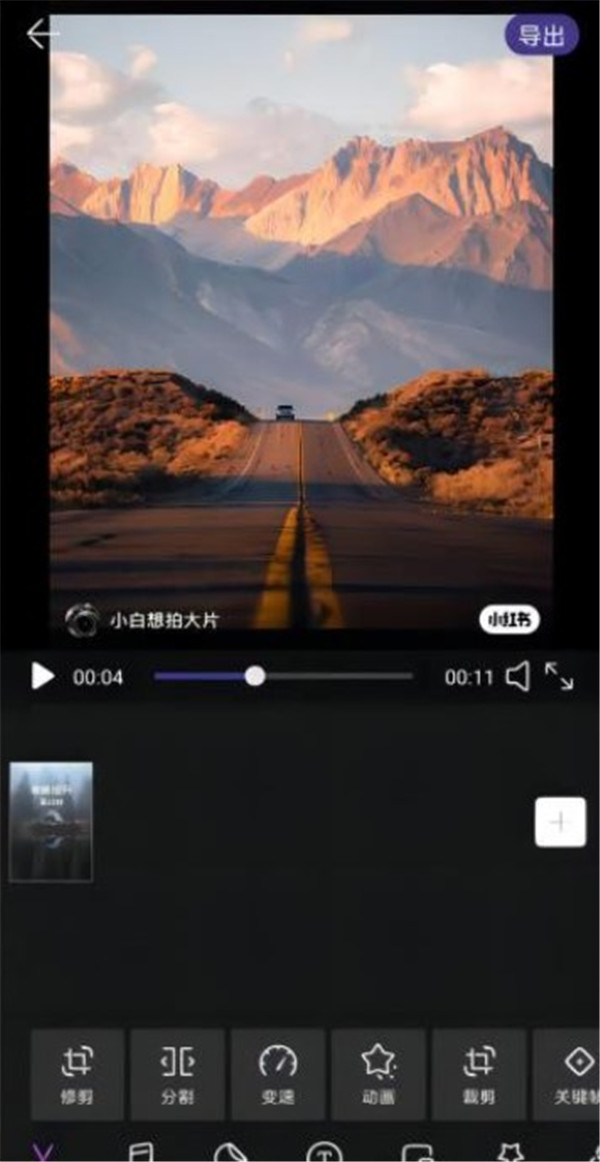600x1162 pixels.
Task: Choose the 分割 split tool
Action: point(177,1074)
